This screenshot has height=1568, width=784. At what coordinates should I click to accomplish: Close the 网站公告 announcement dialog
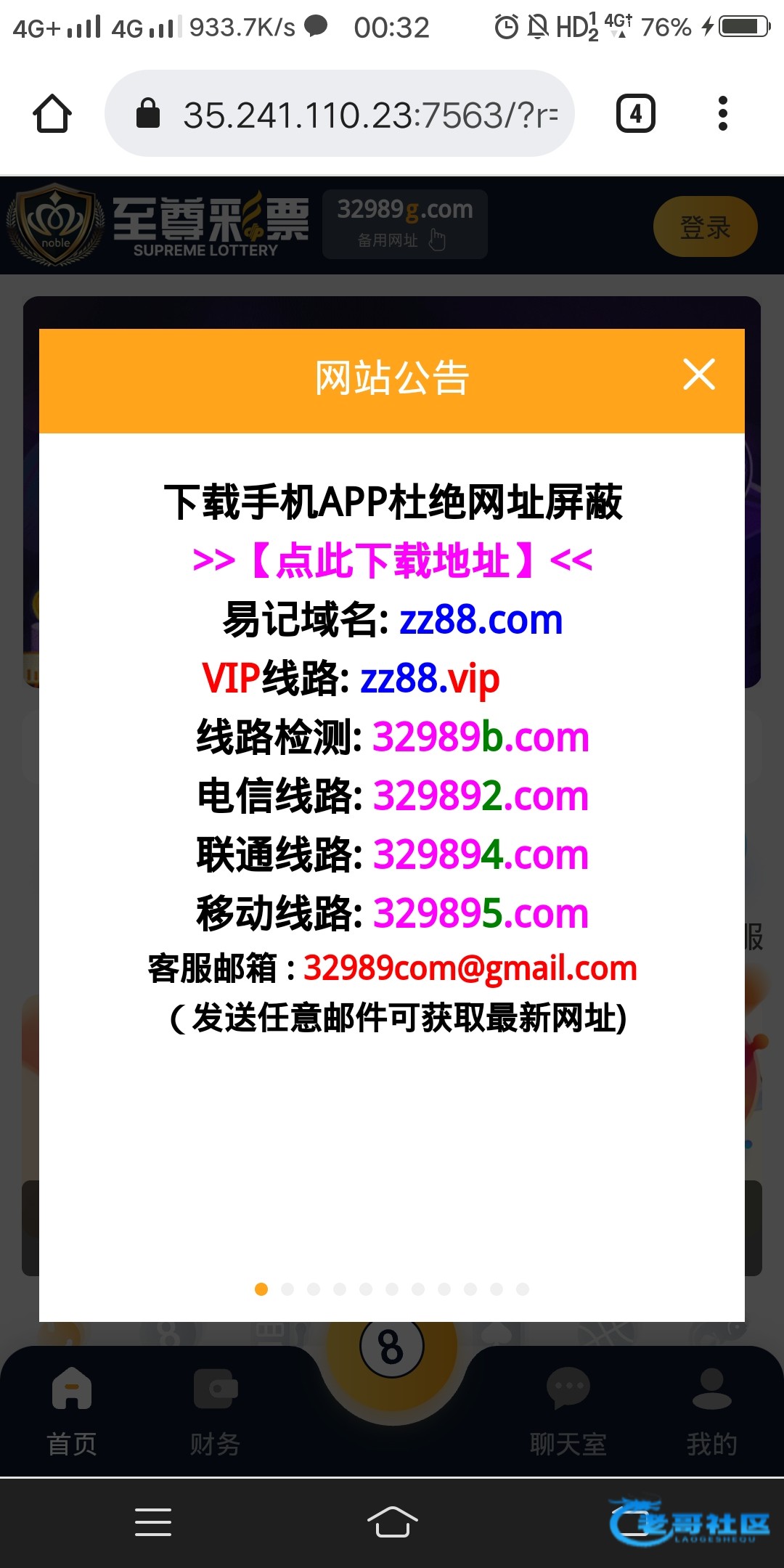[x=699, y=375]
